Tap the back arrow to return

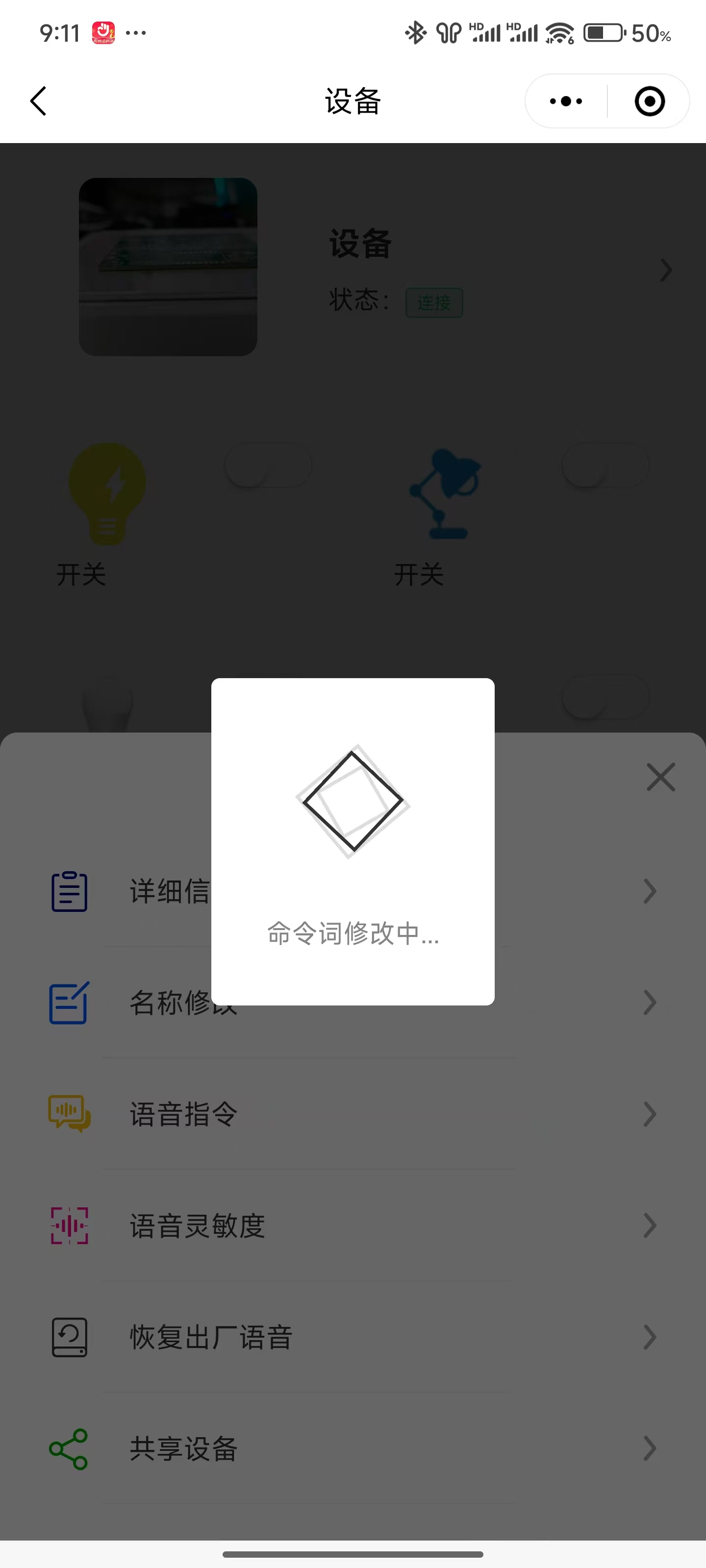(38, 100)
